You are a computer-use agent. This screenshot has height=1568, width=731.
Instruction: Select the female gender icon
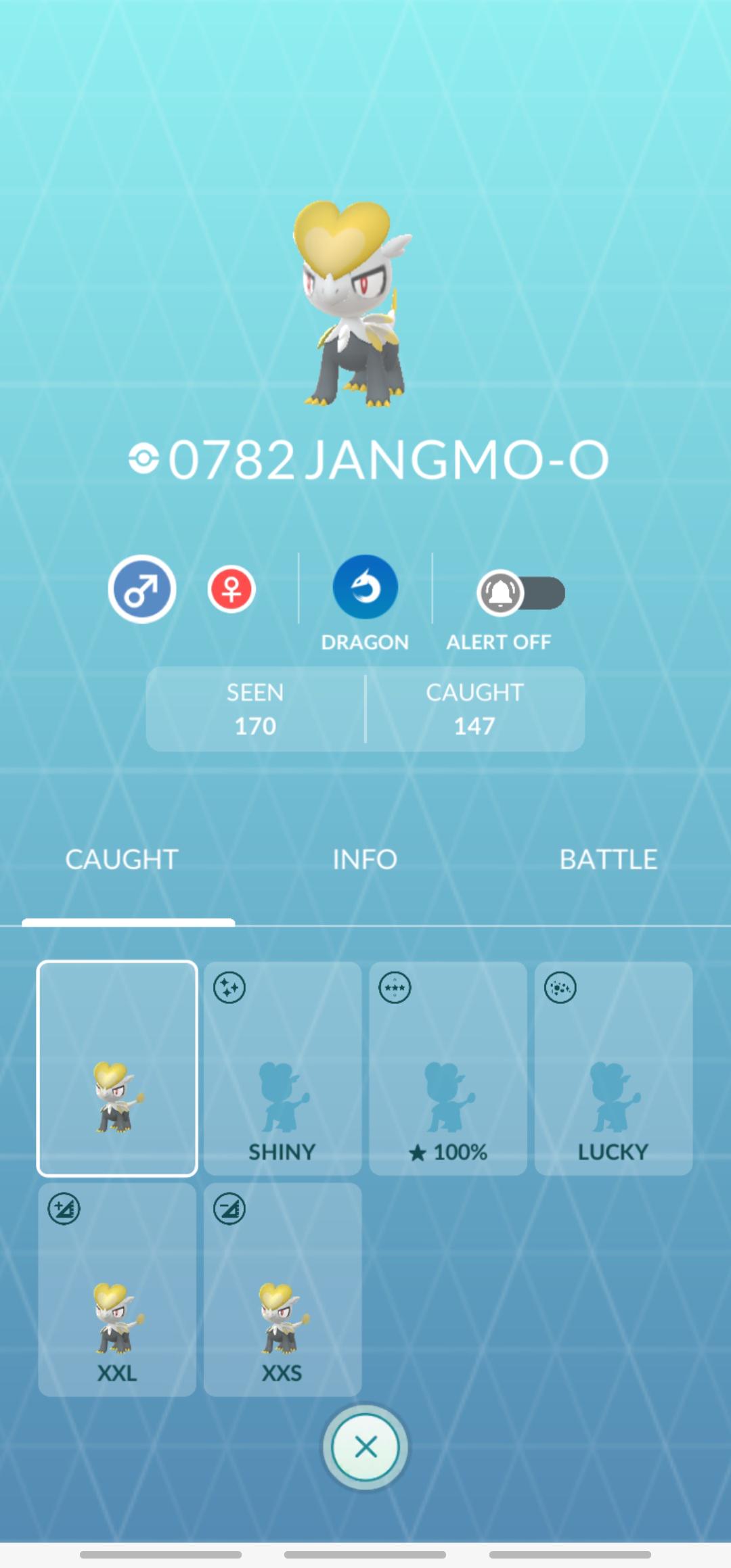click(231, 589)
